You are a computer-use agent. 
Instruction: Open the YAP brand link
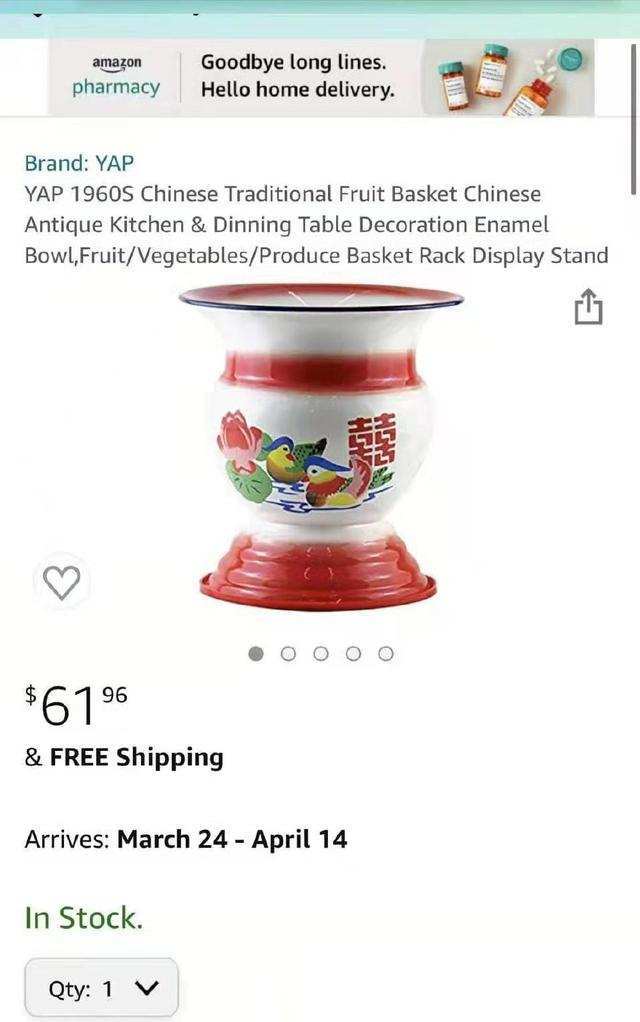(x=79, y=163)
